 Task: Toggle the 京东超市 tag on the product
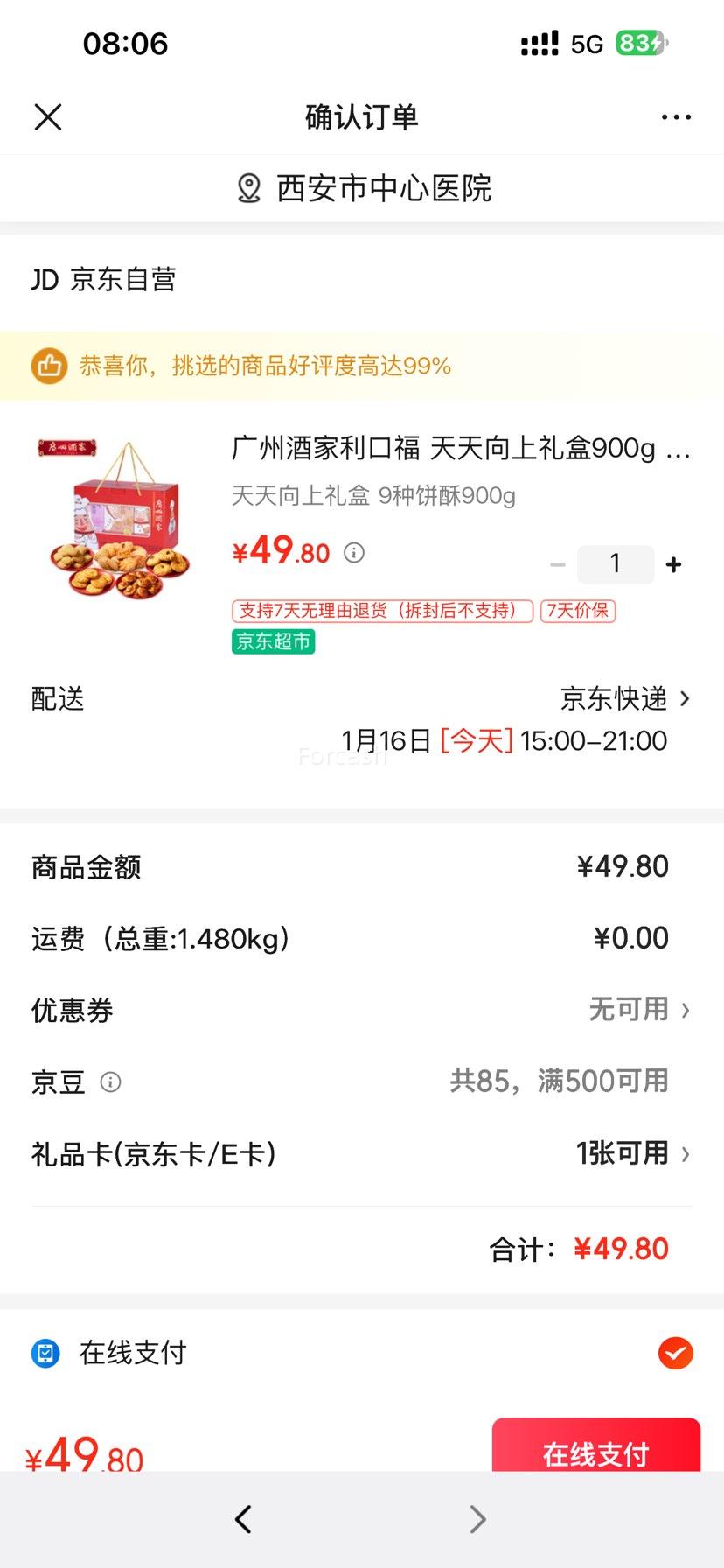272,641
